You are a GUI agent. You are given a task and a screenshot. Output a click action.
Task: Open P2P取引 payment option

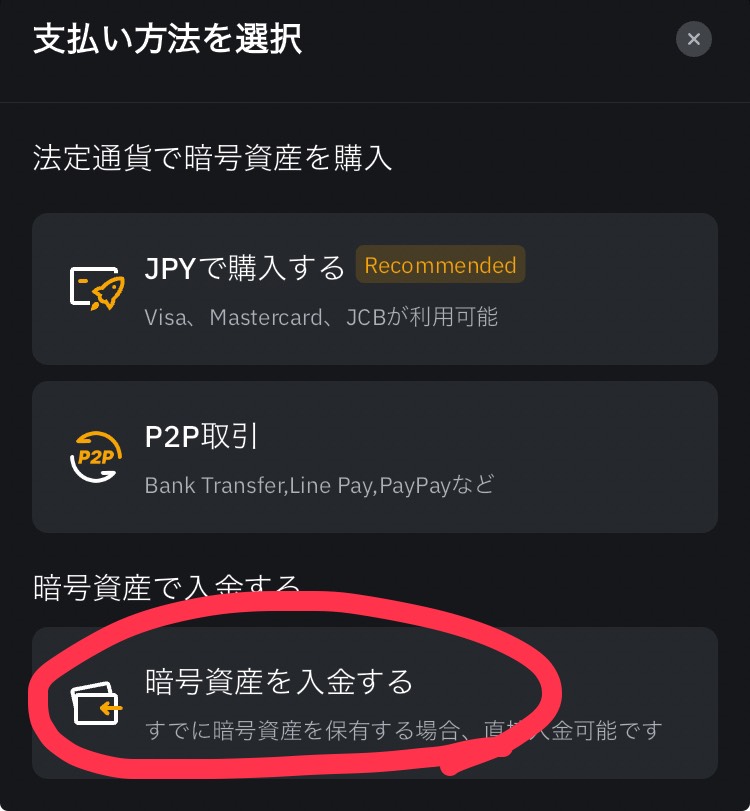click(374, 457)
